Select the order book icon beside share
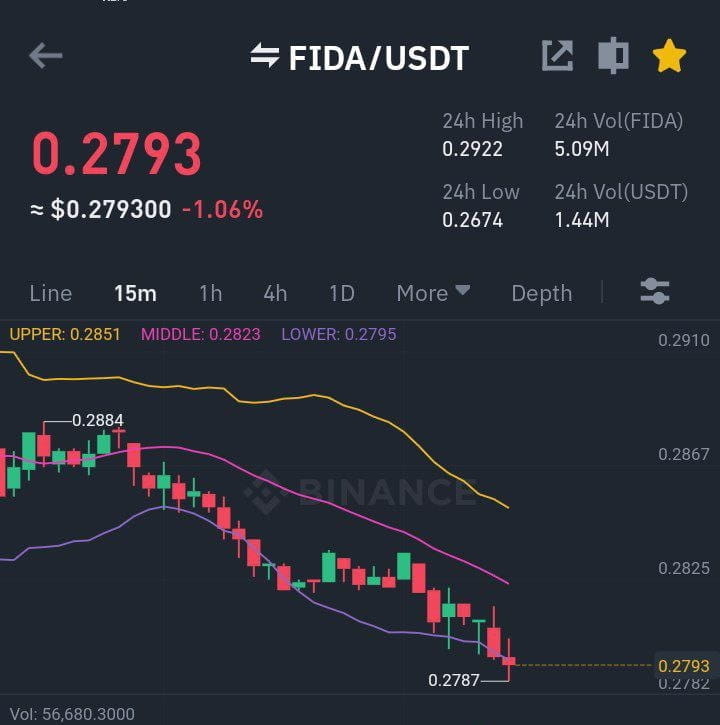 coord(614,56)
